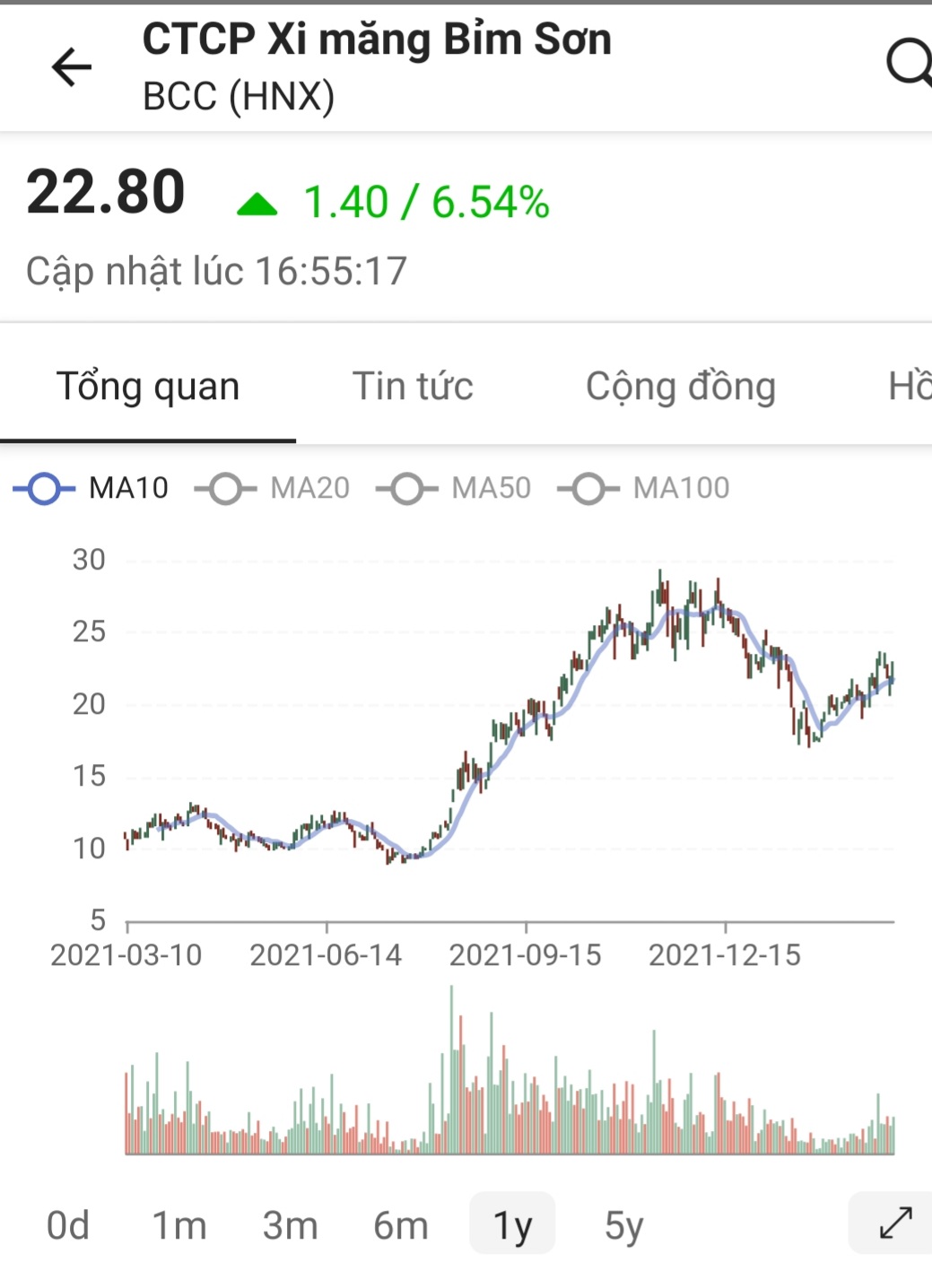Viewport: 932px width, 1288px height.
Task: Turn on the MA100 indicator
Action: tap(644, 489)
